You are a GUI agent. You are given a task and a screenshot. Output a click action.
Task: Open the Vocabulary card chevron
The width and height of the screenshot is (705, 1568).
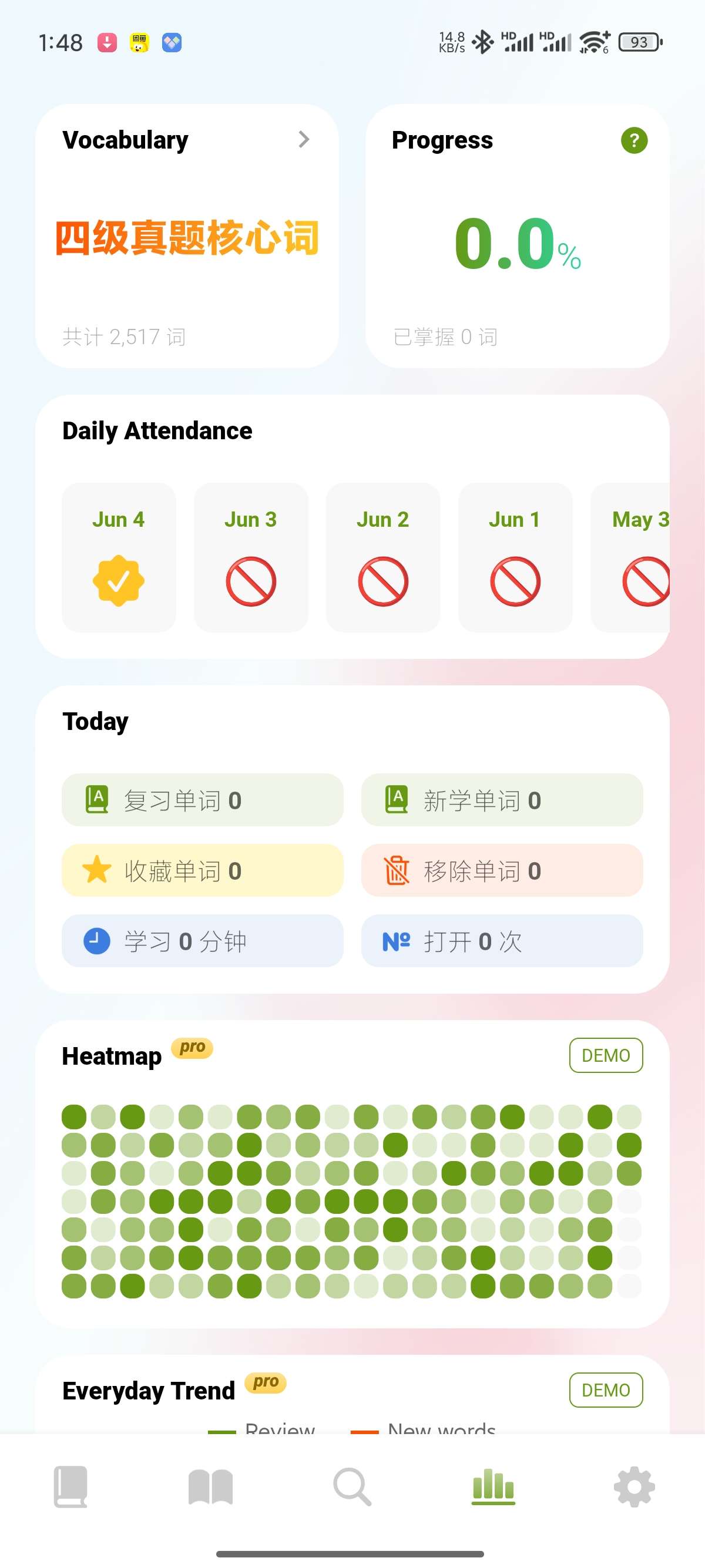(x=304, y=139)
